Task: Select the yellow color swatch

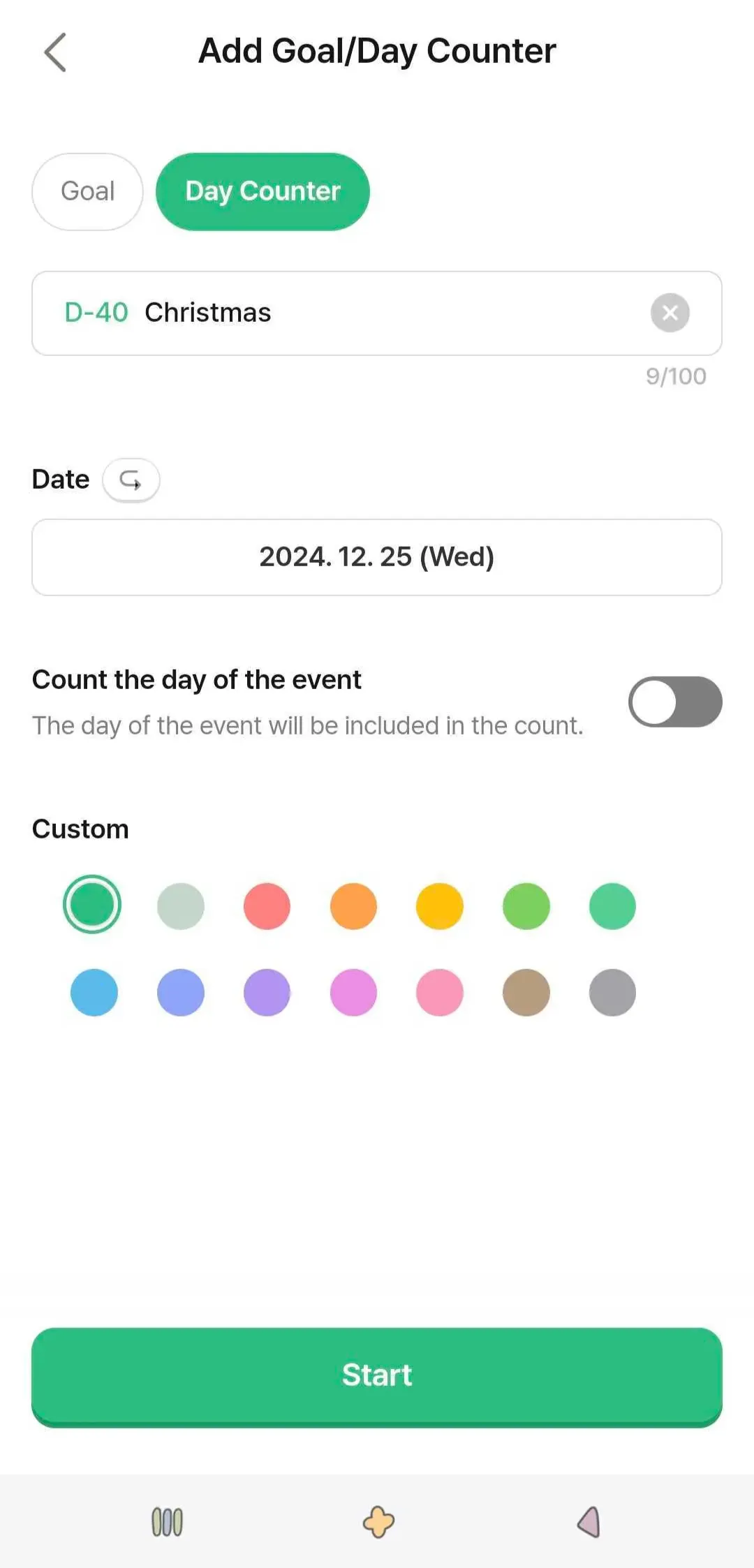Action: click(440, 906)
